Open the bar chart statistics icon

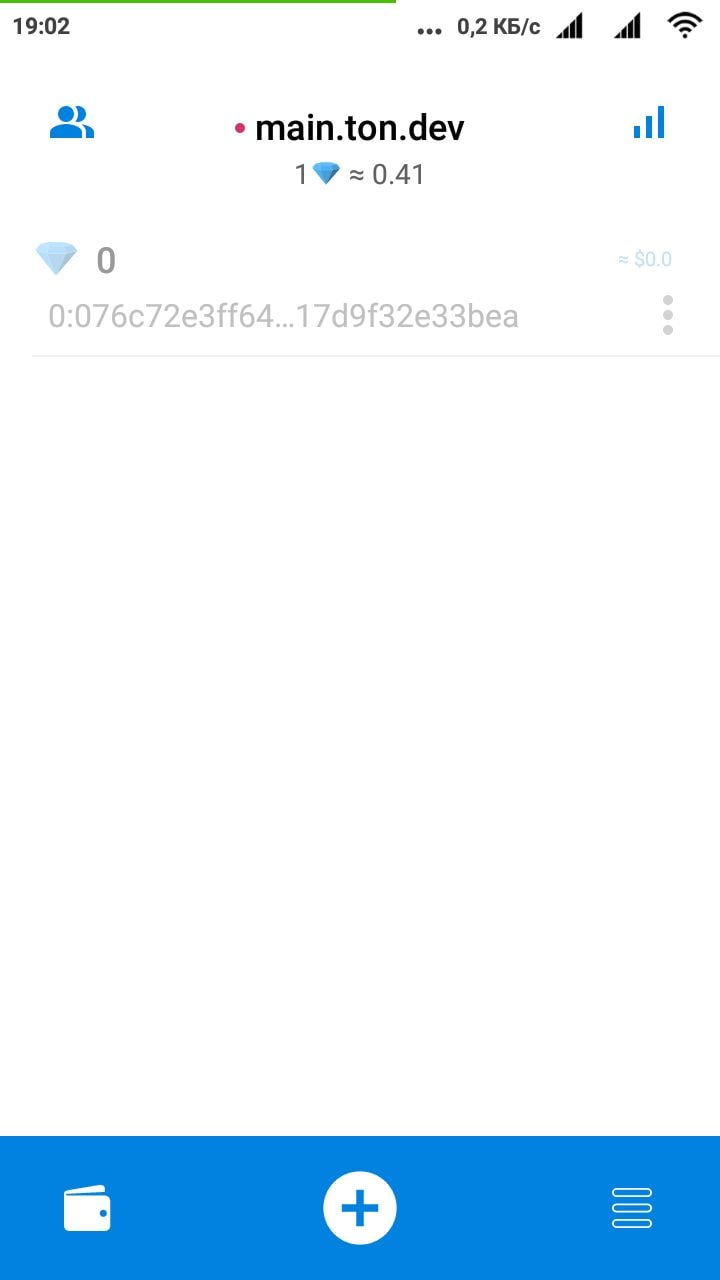[648, 123]
